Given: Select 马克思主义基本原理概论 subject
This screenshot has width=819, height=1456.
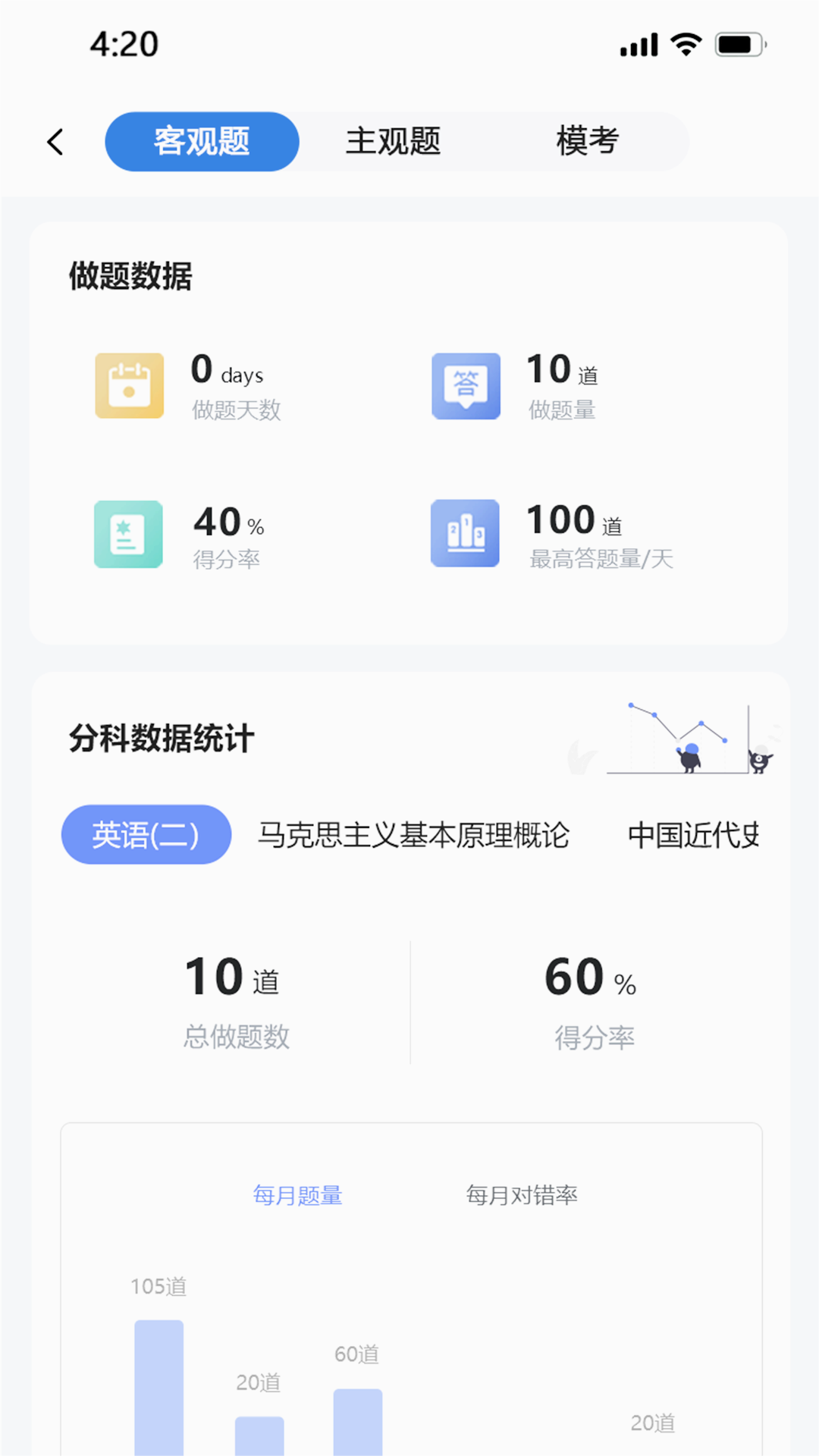Looking at the screenshot, I should coord(416,834).
